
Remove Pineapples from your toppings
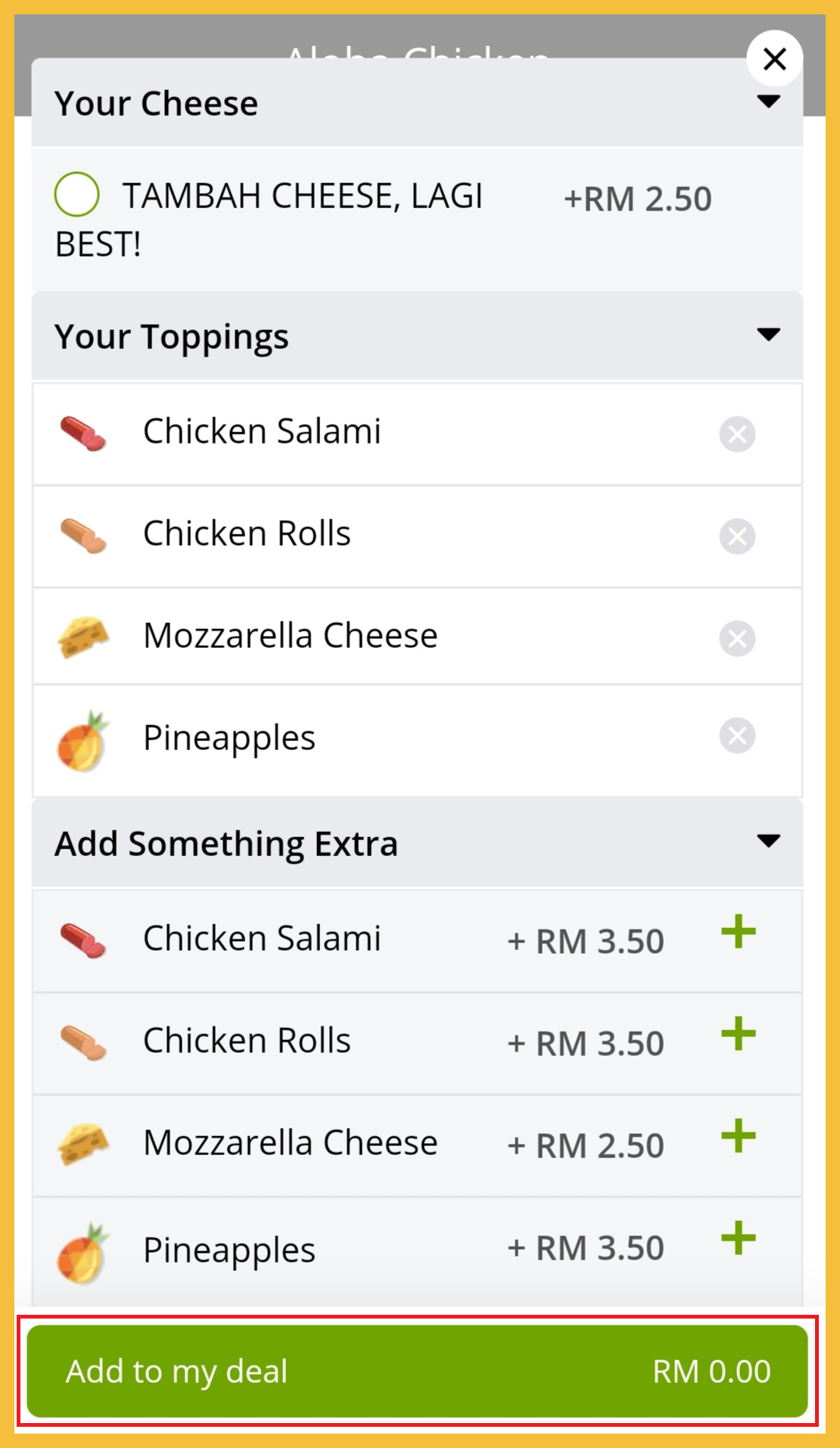tap(737, 736)
